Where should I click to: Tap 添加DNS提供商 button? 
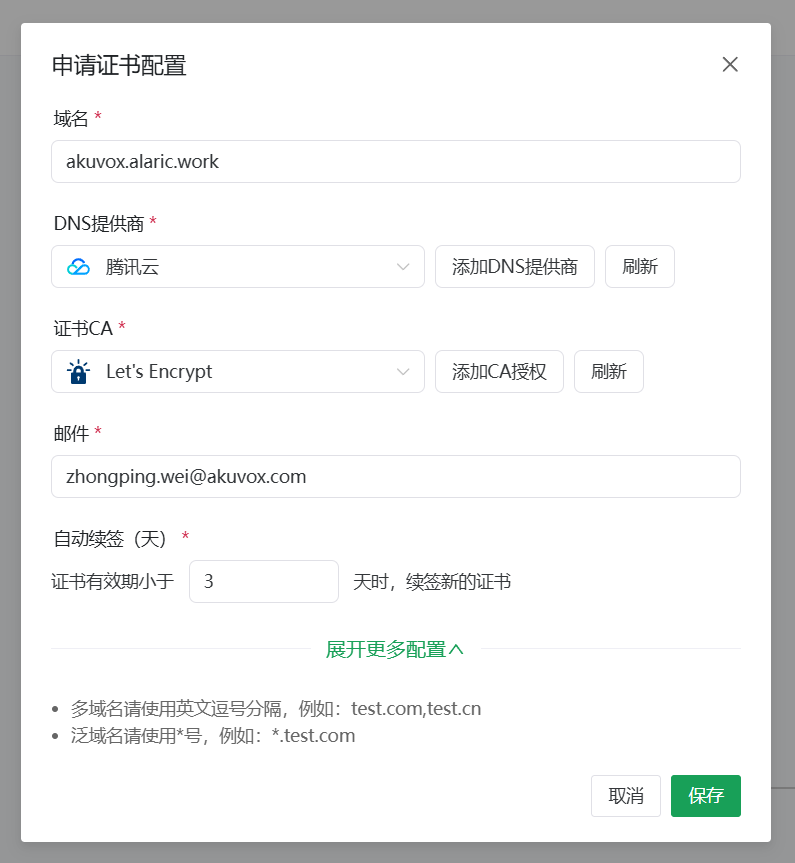coord(515,267)
